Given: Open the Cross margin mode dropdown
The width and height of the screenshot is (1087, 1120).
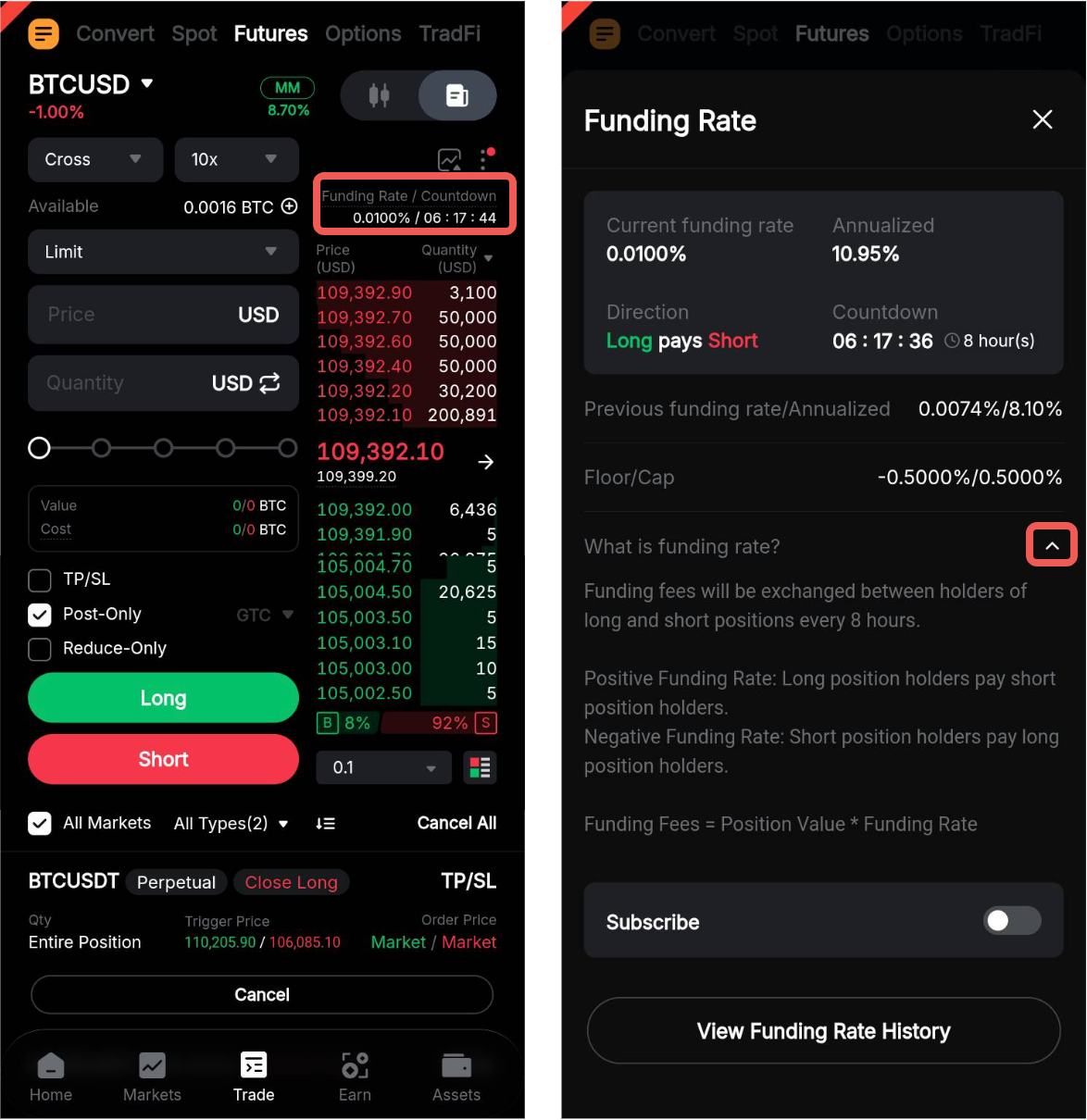Looking at the screenshot, I should click(x=94, y=159).
